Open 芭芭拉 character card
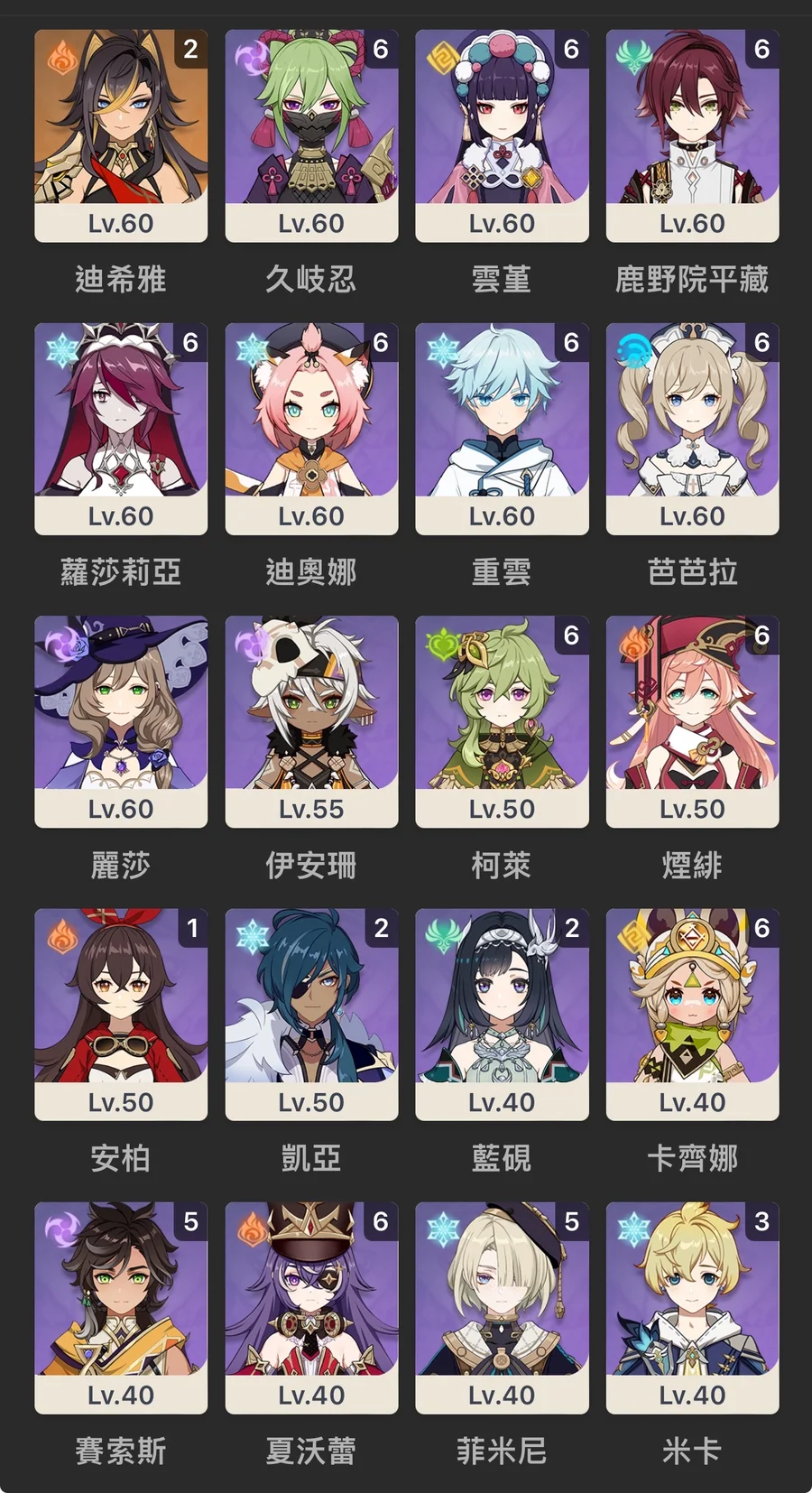812x1493 pixels. [692, 429]
